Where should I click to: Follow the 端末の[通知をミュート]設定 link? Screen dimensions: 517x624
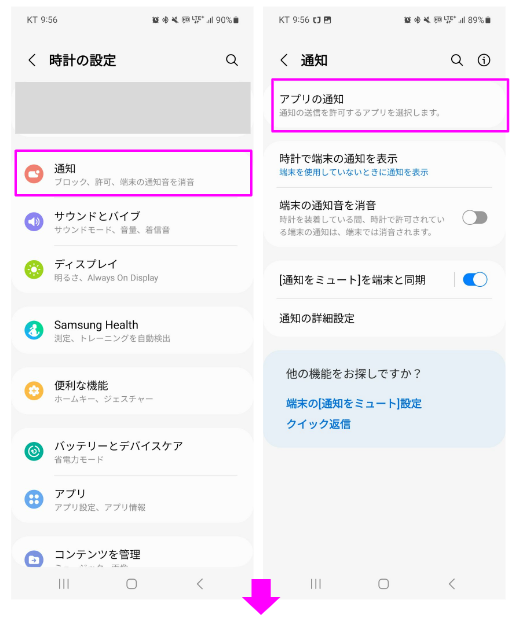tap(353, 403)
